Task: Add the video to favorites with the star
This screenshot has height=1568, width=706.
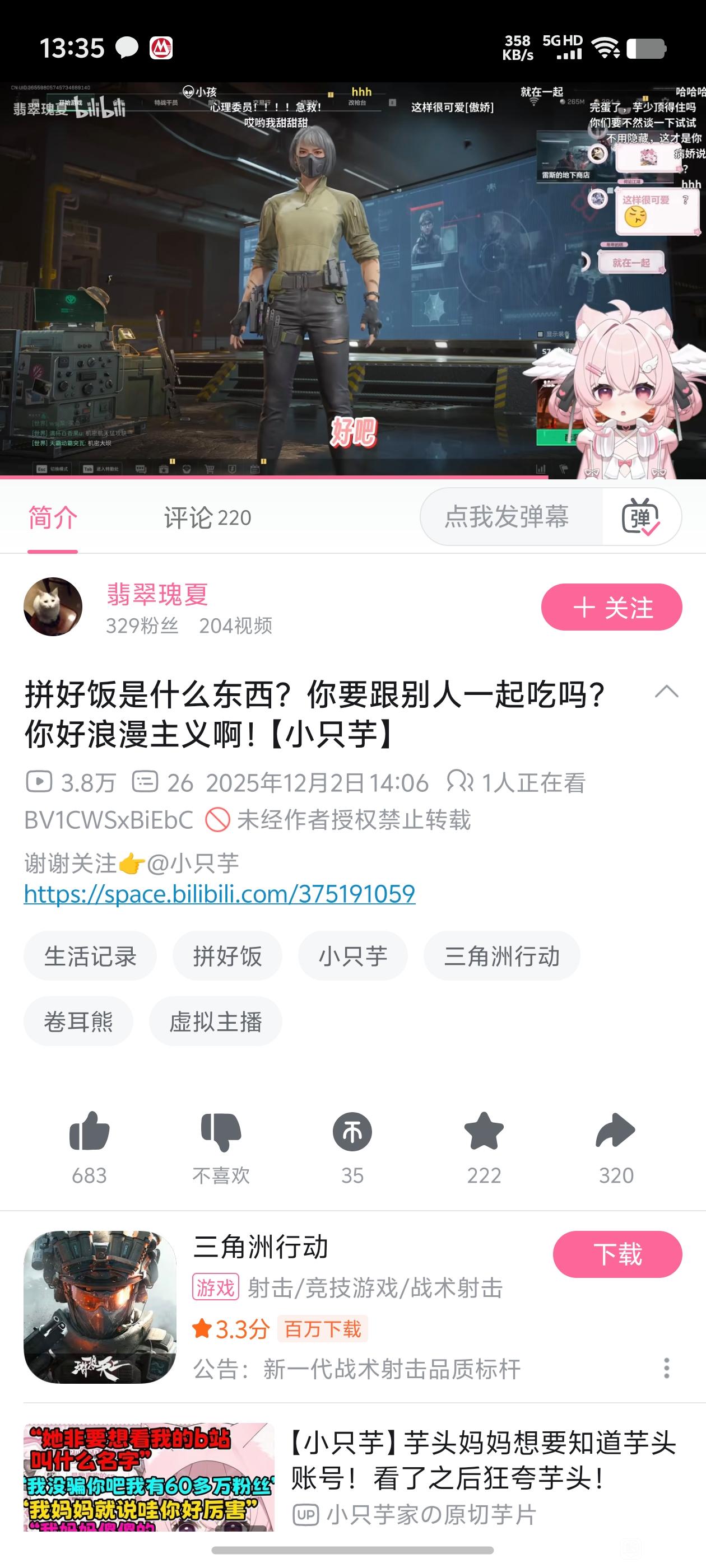Action: click(484, 1132)
